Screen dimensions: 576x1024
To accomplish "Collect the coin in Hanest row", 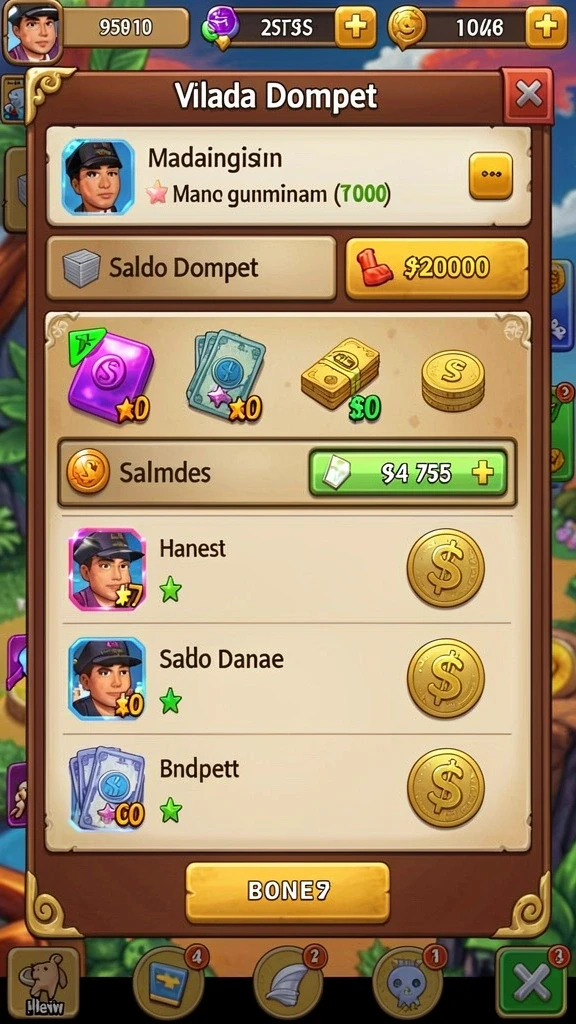I will click(445, 568).
